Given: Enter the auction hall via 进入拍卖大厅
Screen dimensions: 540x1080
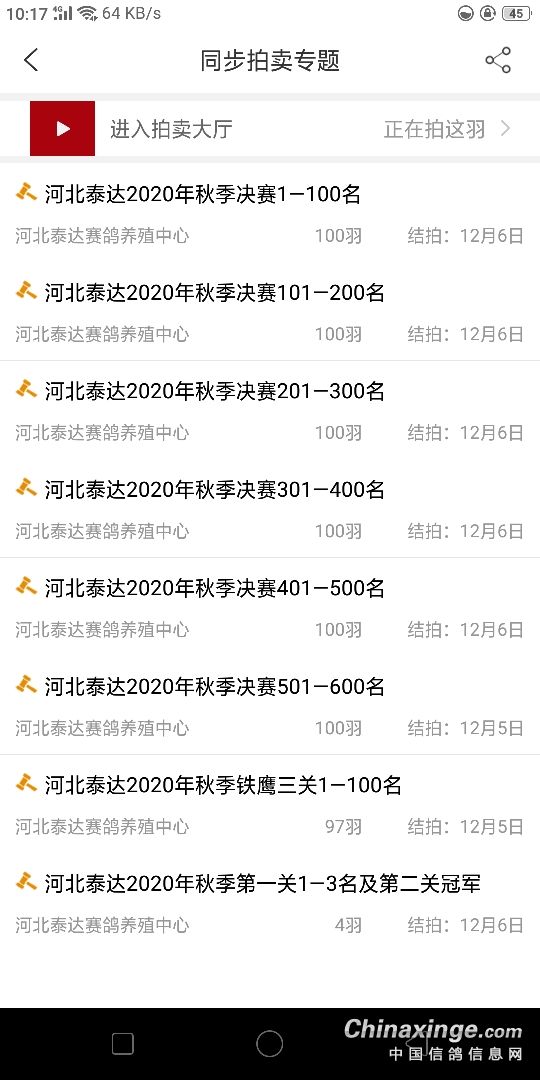Looking at the screenshot, I should [x=270, y=129].
